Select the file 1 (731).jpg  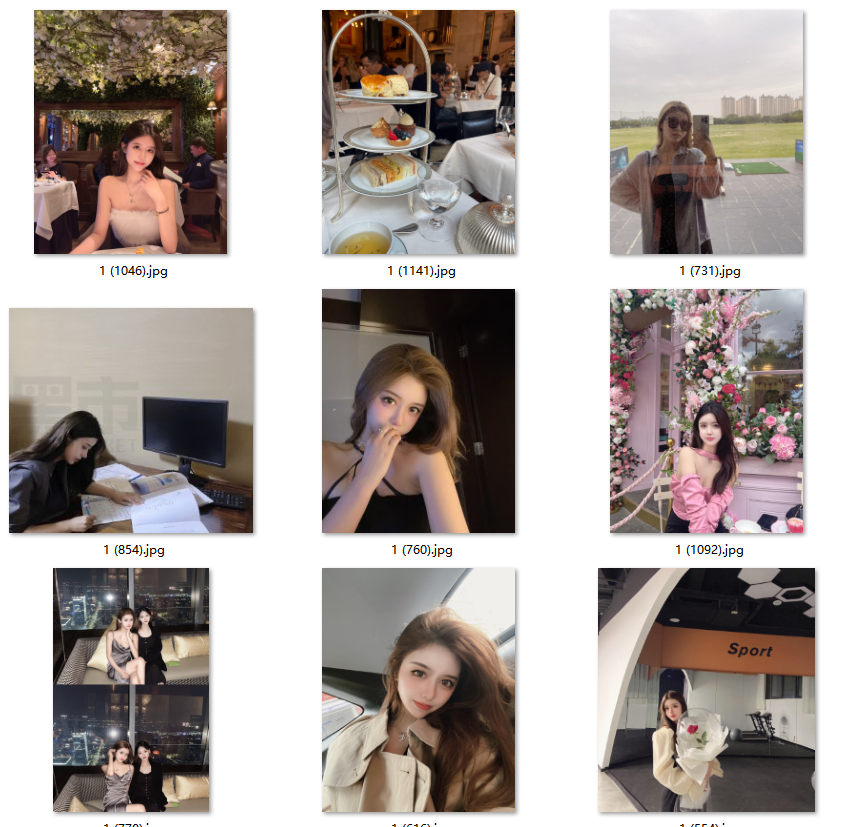click(706, 132)
